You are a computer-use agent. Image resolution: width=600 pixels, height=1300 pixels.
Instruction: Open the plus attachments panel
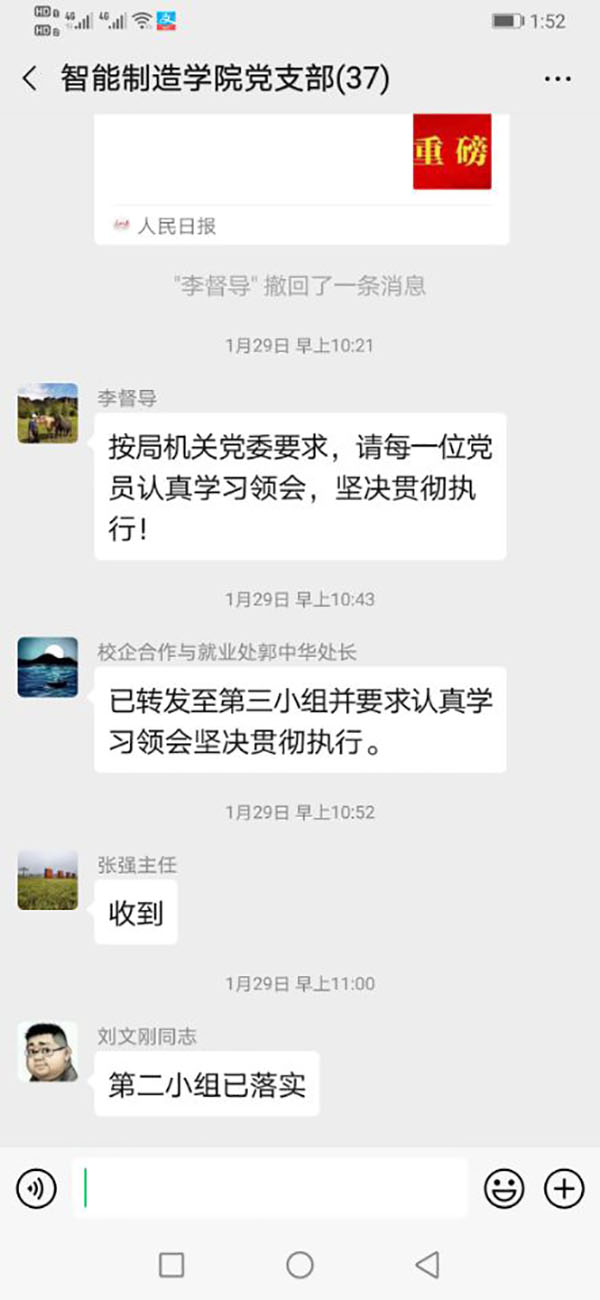point(564,1188)
